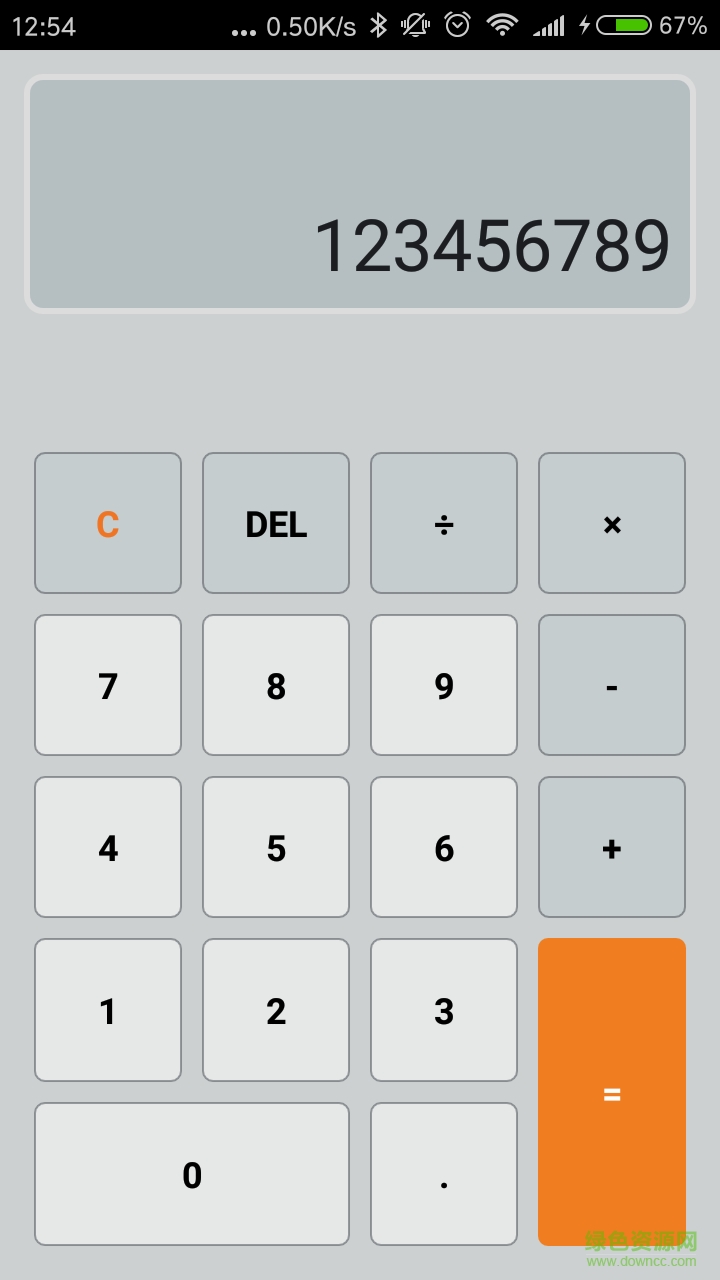The width and height of the screenshot is (720, 1280).
Task: Calculate the result with the equals key
Action: (x=612, y=1092)
